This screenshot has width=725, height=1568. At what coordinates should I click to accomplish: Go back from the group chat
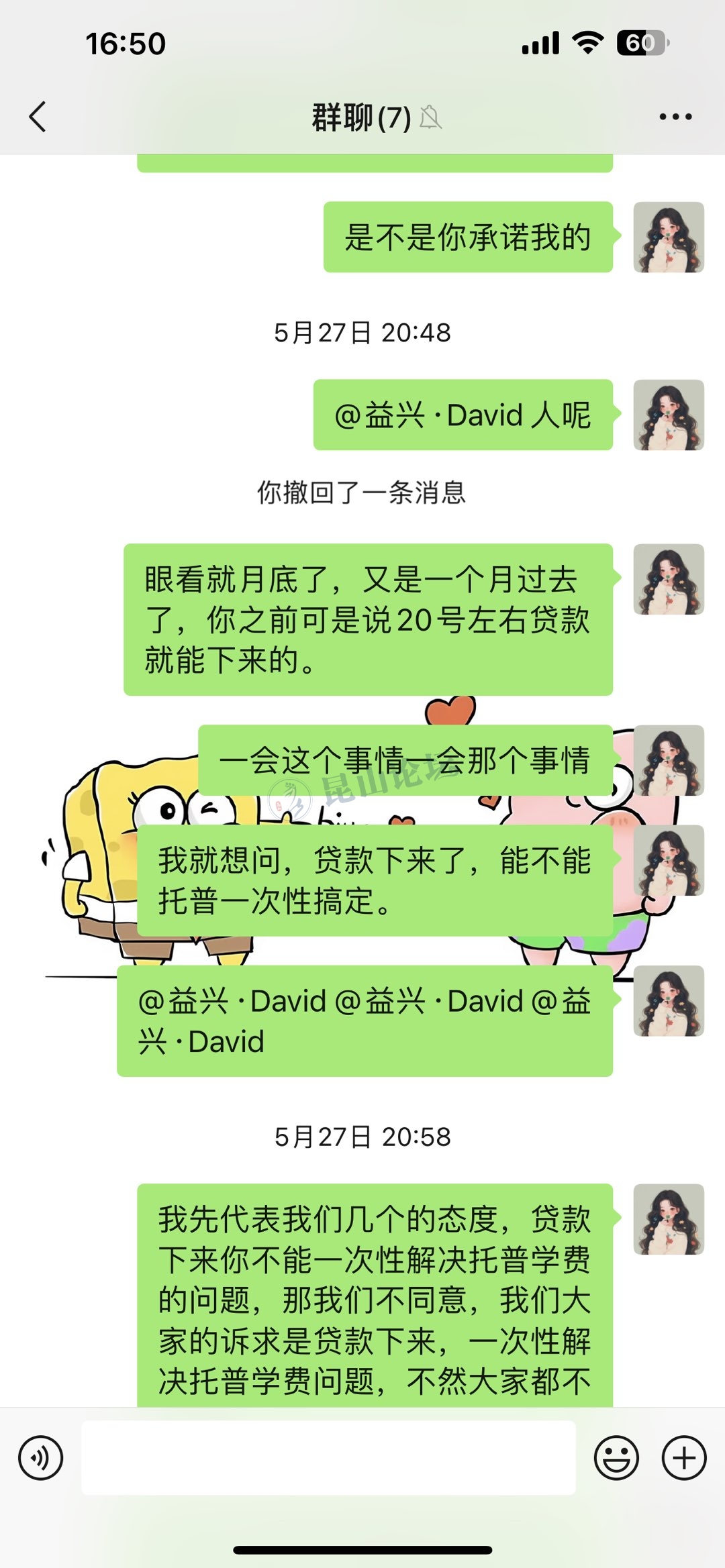(x=38, y=117)
